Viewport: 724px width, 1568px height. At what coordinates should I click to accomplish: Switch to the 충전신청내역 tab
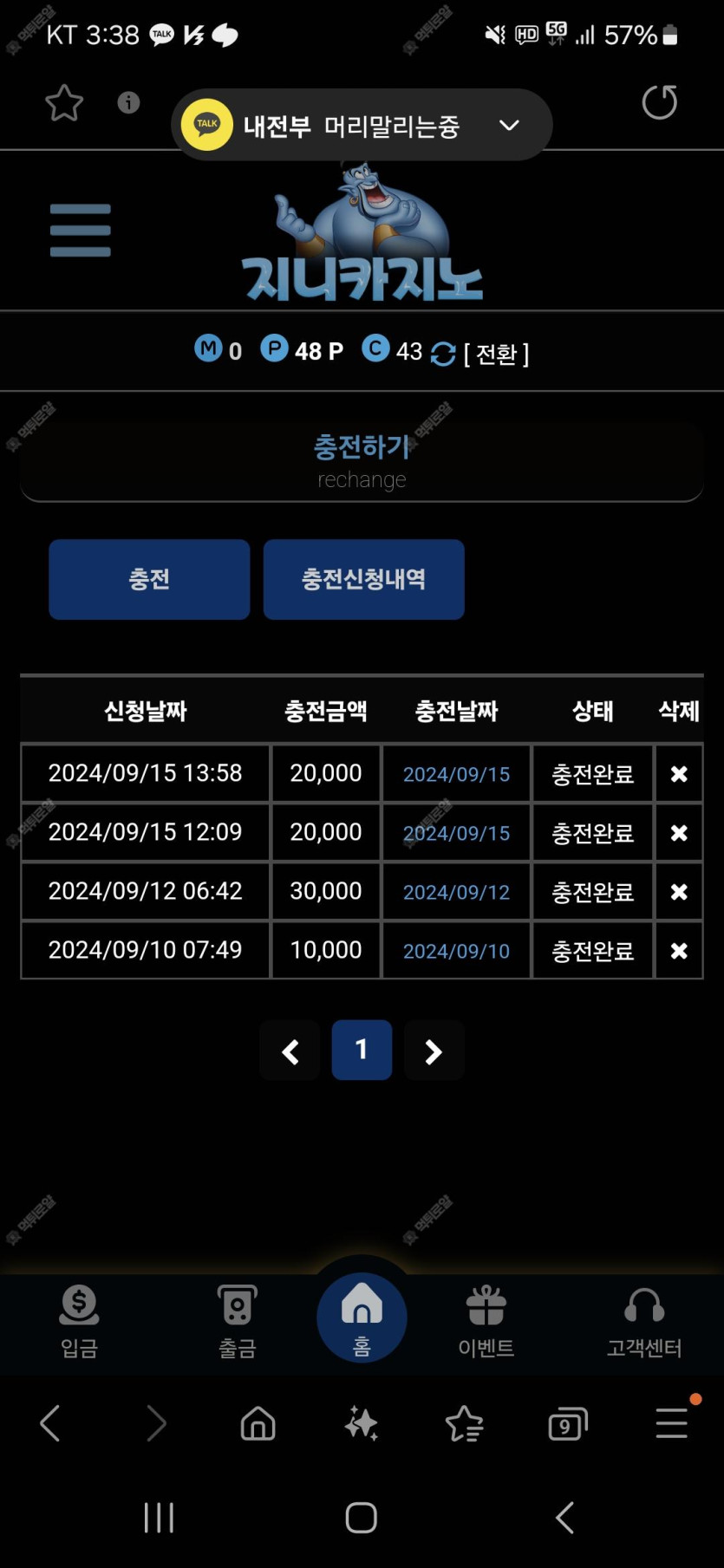tap(363, 579)
